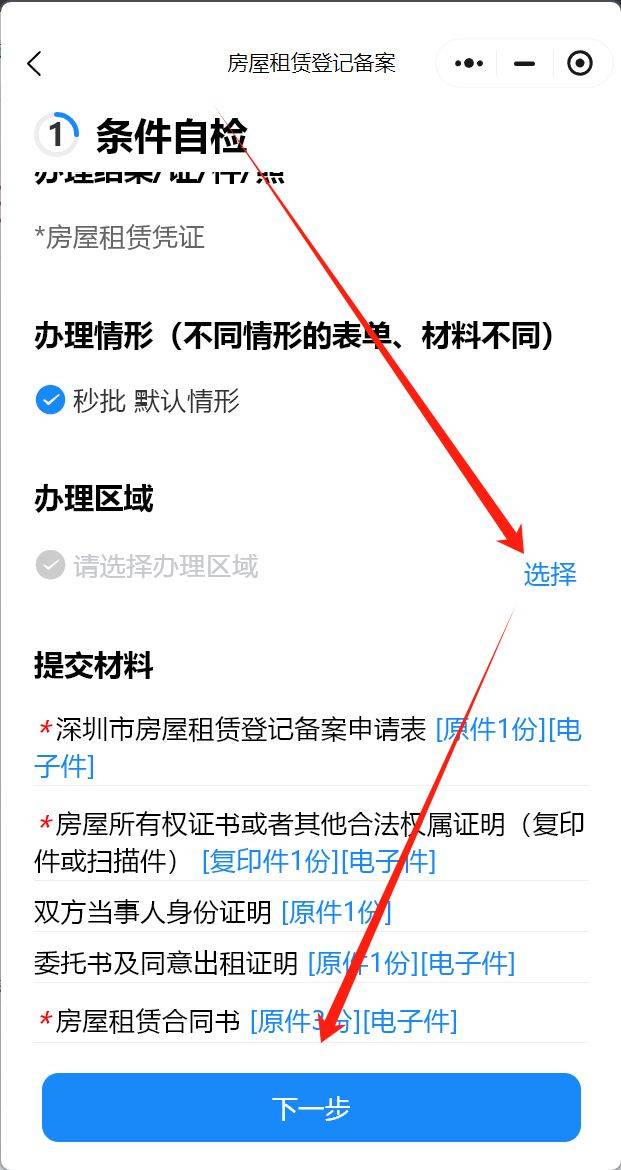Image resolution: width=621 pixels, height=1170 pixels.
Task: Toggle the 秒批 默认情形 checkbox
Action: (x=50, y=401)
